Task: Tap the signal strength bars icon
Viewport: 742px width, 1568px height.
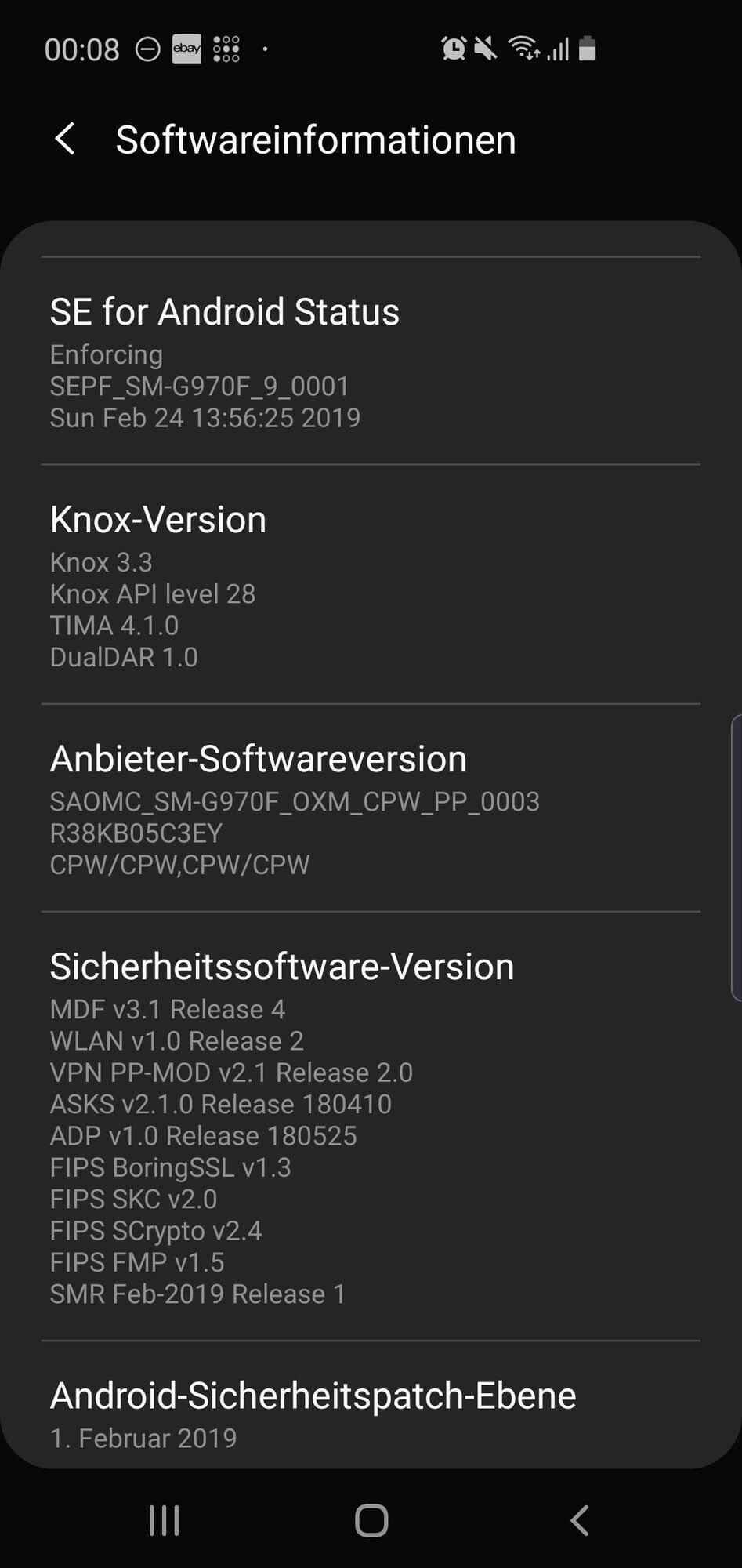Action: [558, 49]
